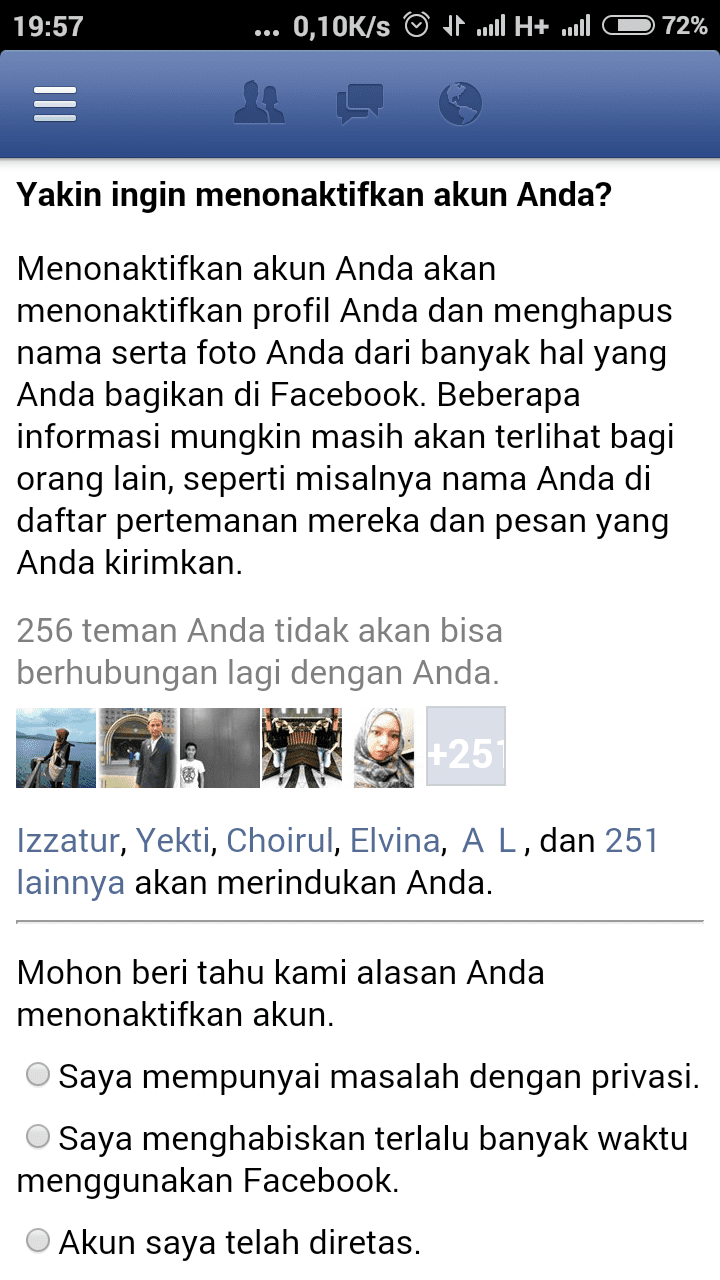
Task: Open the hamburger menu
Action: pyautogui.click(x=55, y=103)
